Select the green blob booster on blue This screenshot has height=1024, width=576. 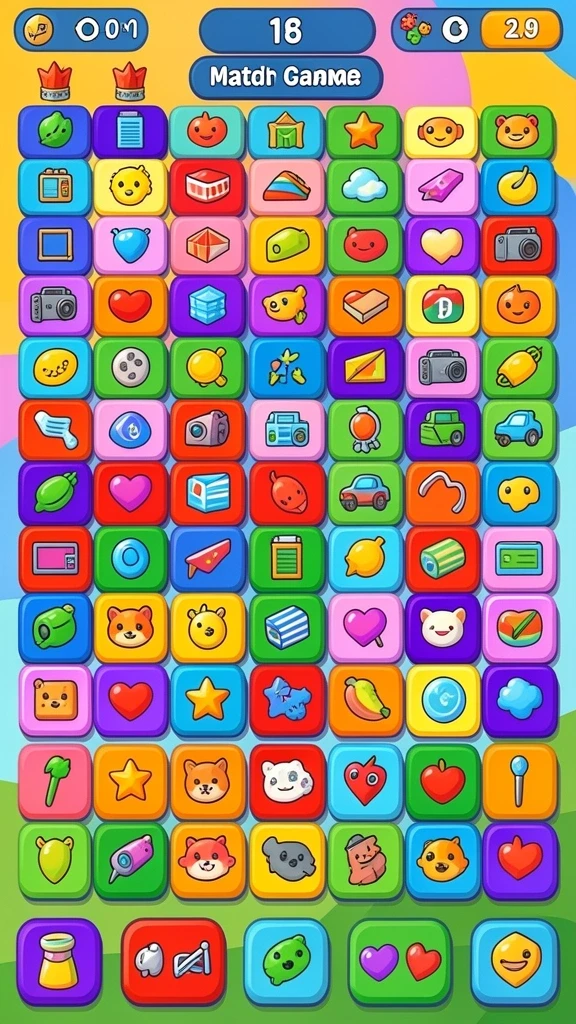point(286,961)
